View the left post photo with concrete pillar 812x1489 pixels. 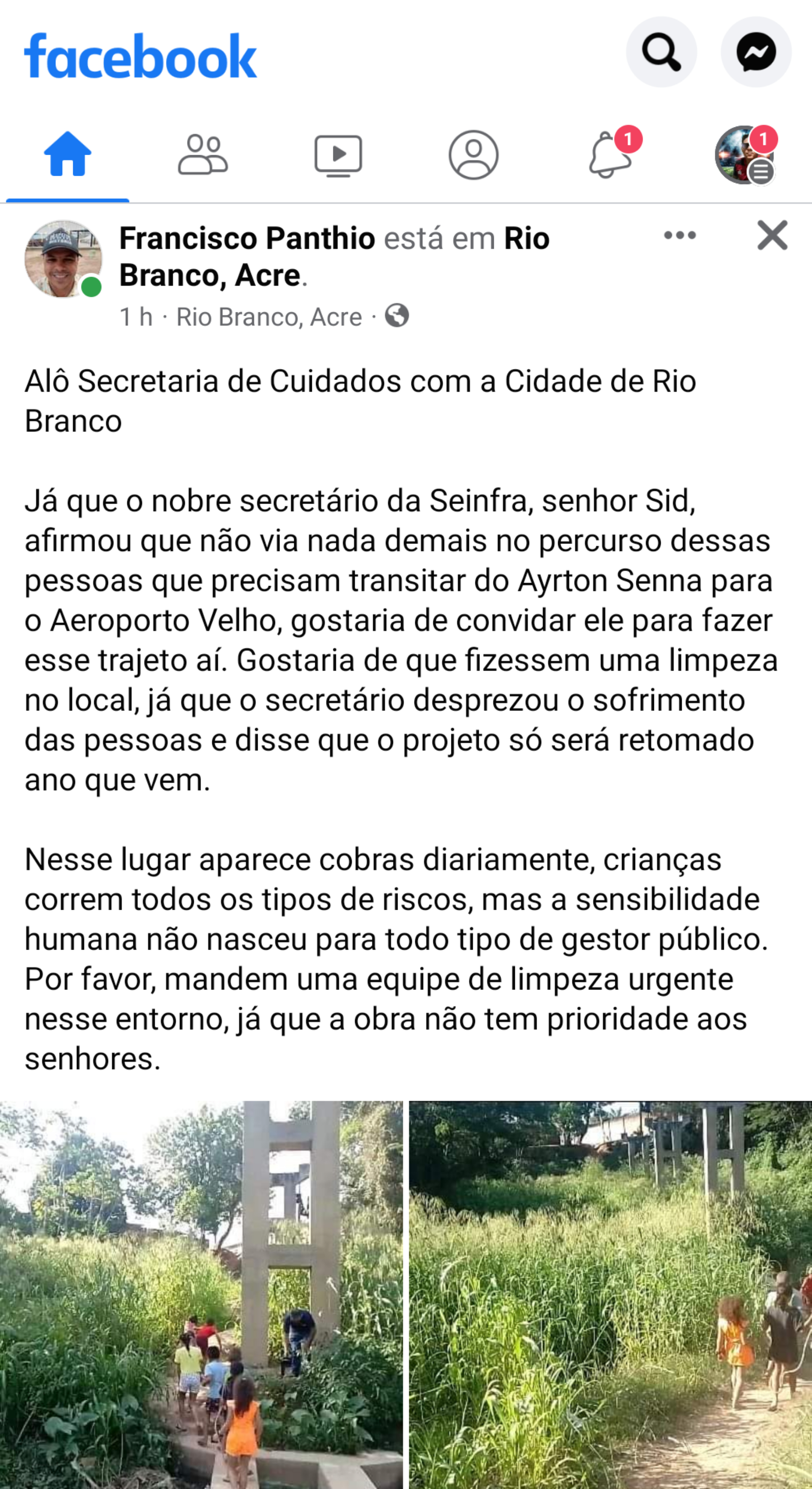point(201,1295)
